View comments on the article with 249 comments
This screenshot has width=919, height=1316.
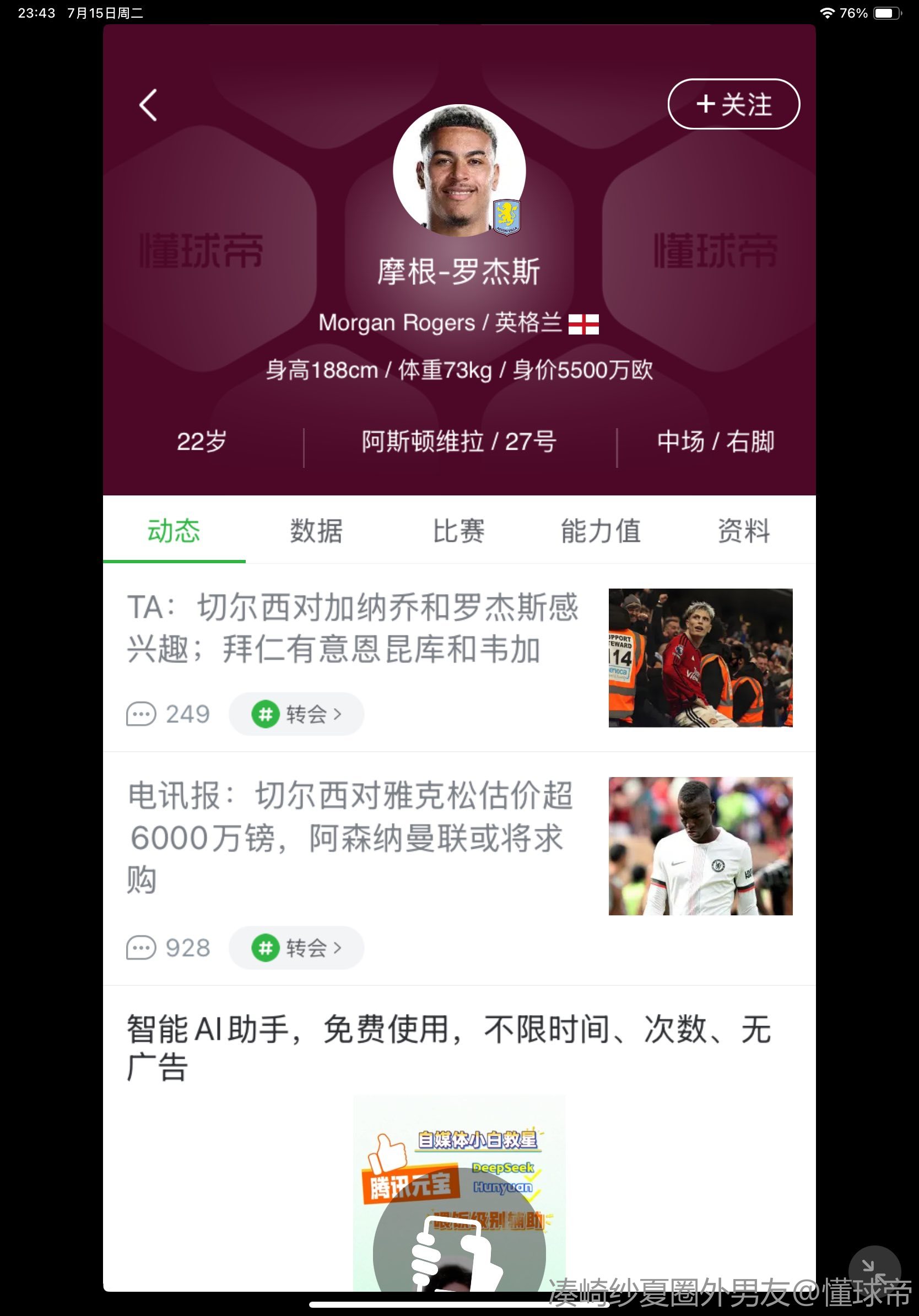click(x=168, y=714)
